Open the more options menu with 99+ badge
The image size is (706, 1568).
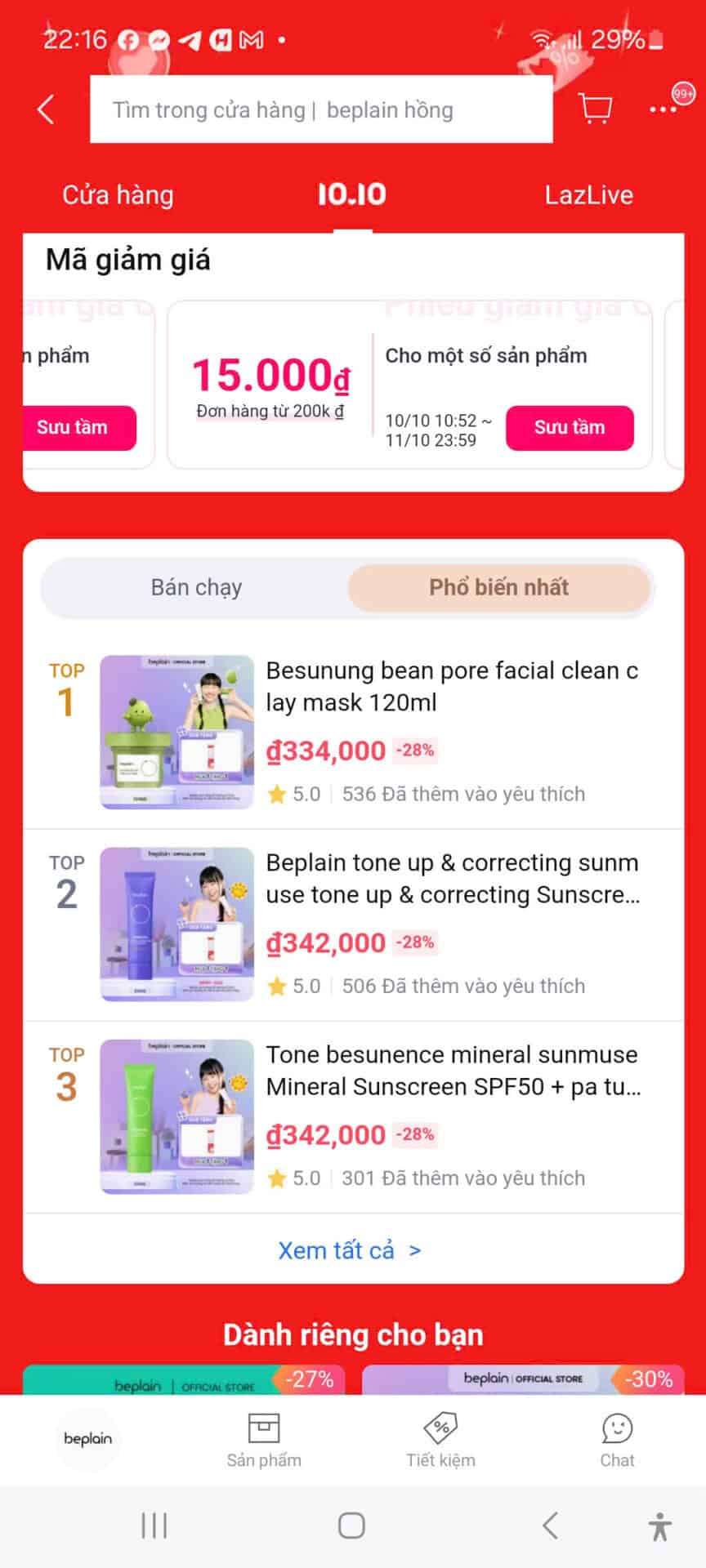coord(662,109)
